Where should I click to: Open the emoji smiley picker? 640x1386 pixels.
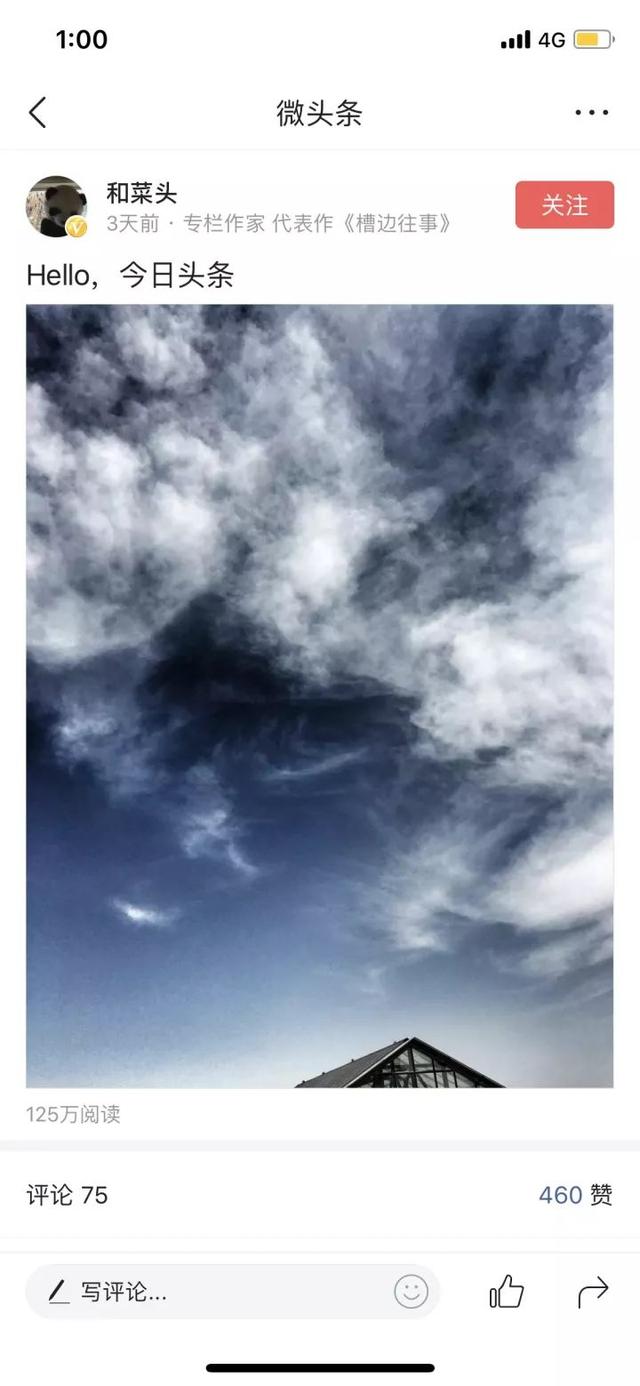410,1292
